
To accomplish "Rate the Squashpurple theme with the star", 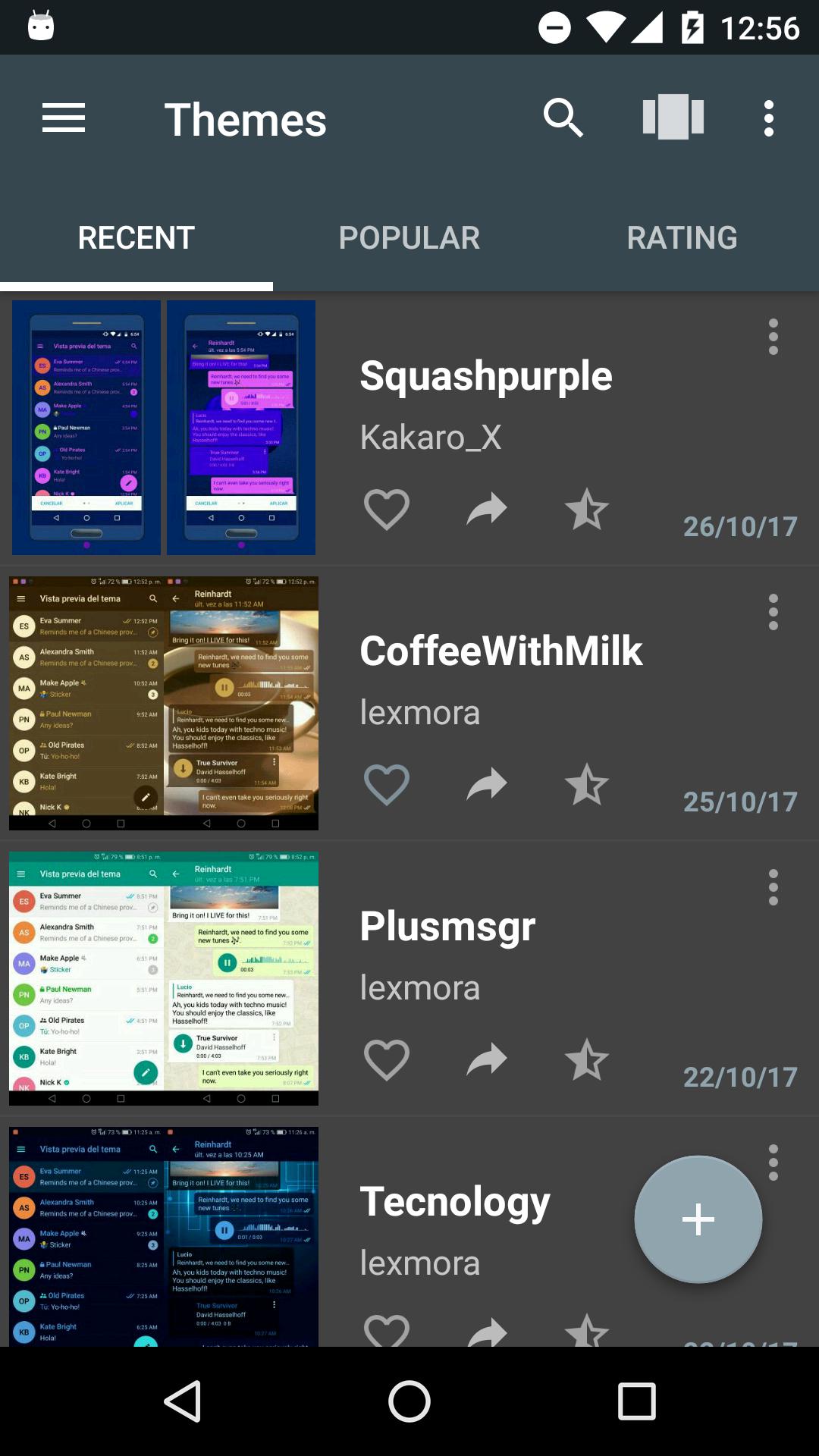I will (587, 509).
